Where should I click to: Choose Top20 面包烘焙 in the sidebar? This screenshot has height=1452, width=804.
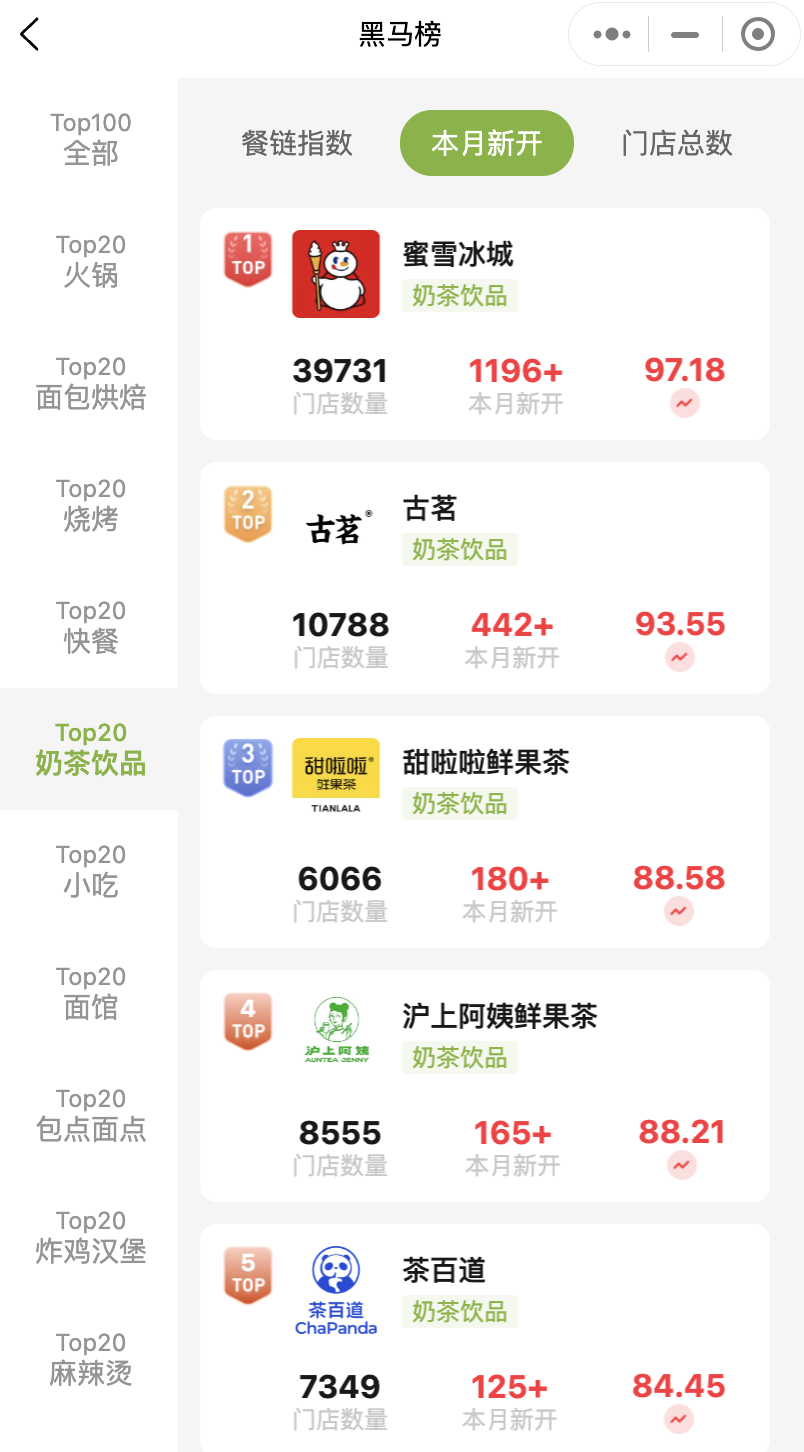(x=90, y=383)
